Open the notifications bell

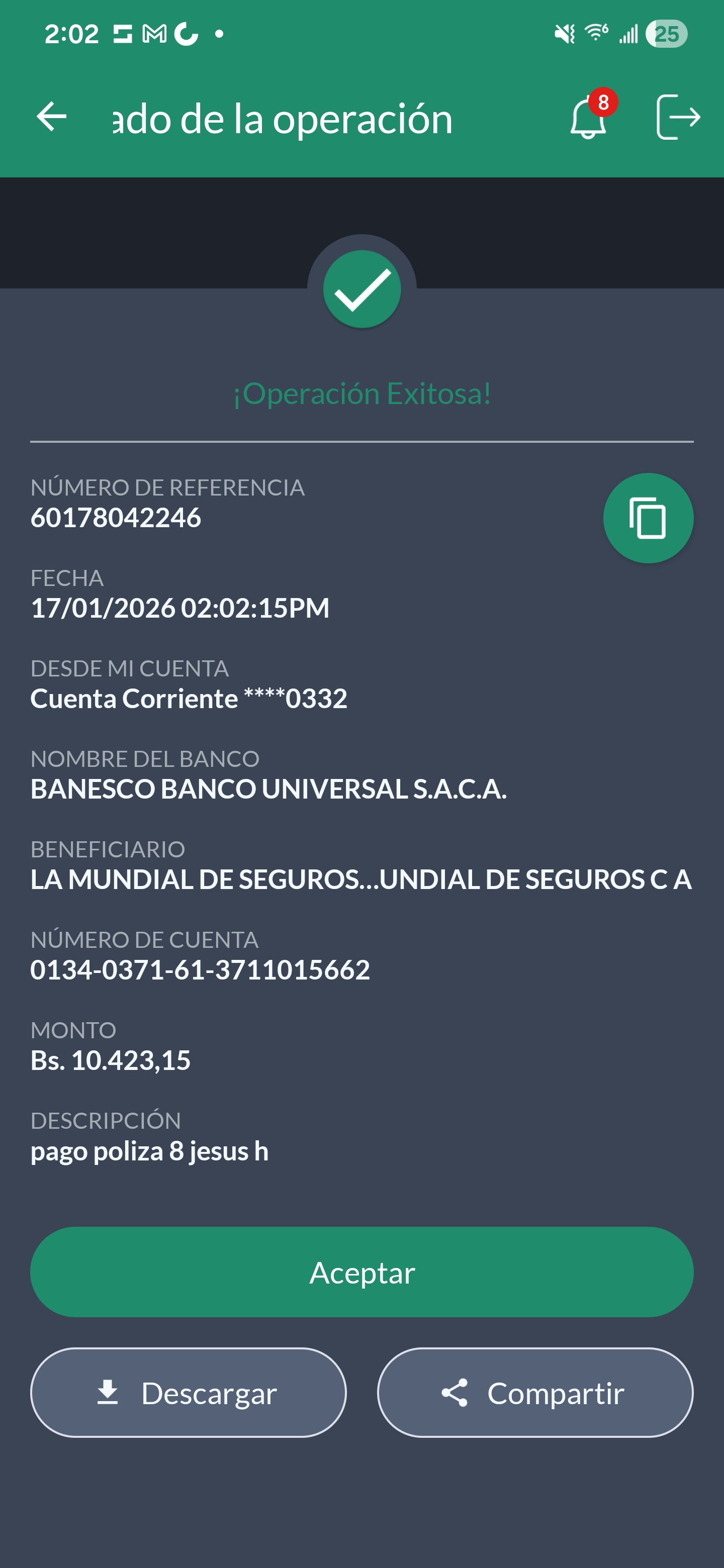coord(588,118)
